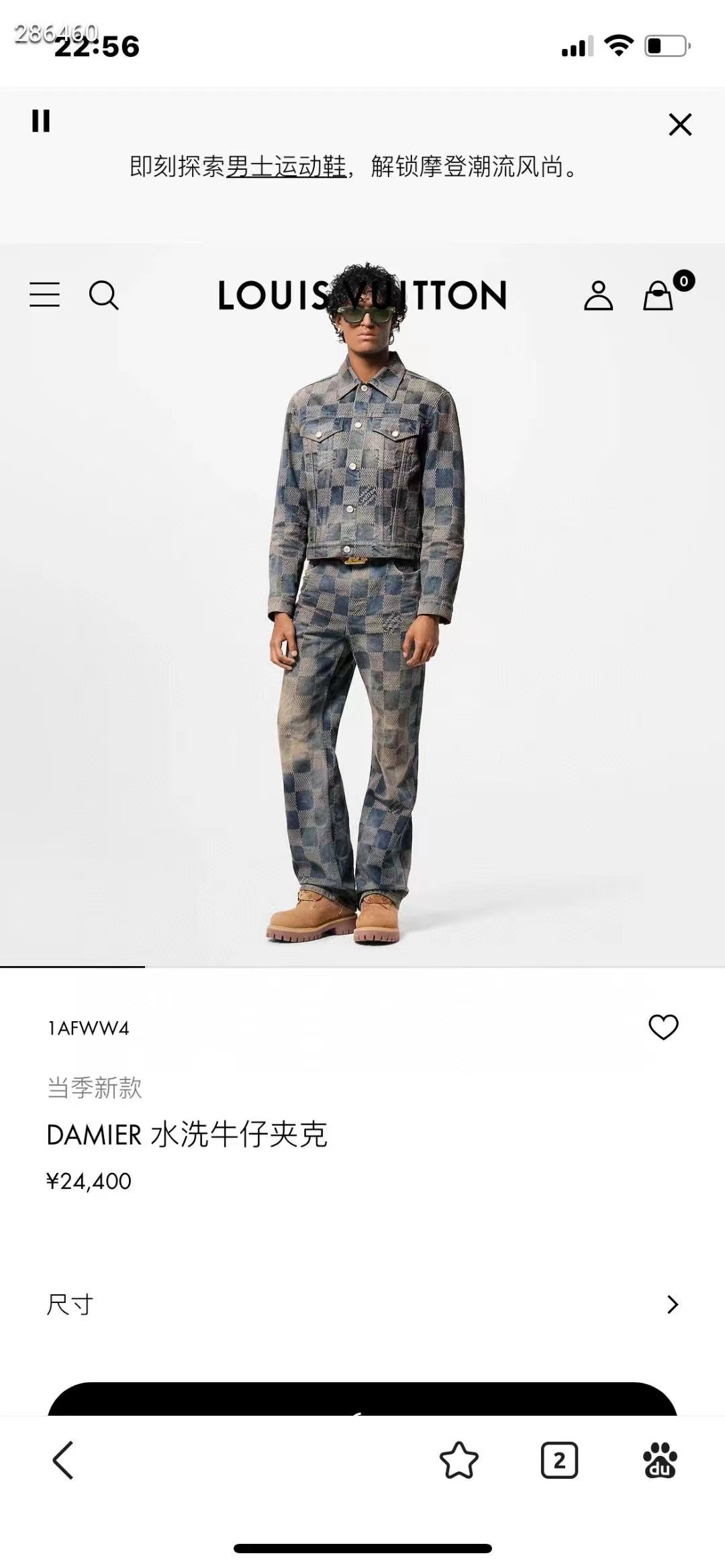Open the account profile
The image size is (725, 1568).
[x=597, y=295]
